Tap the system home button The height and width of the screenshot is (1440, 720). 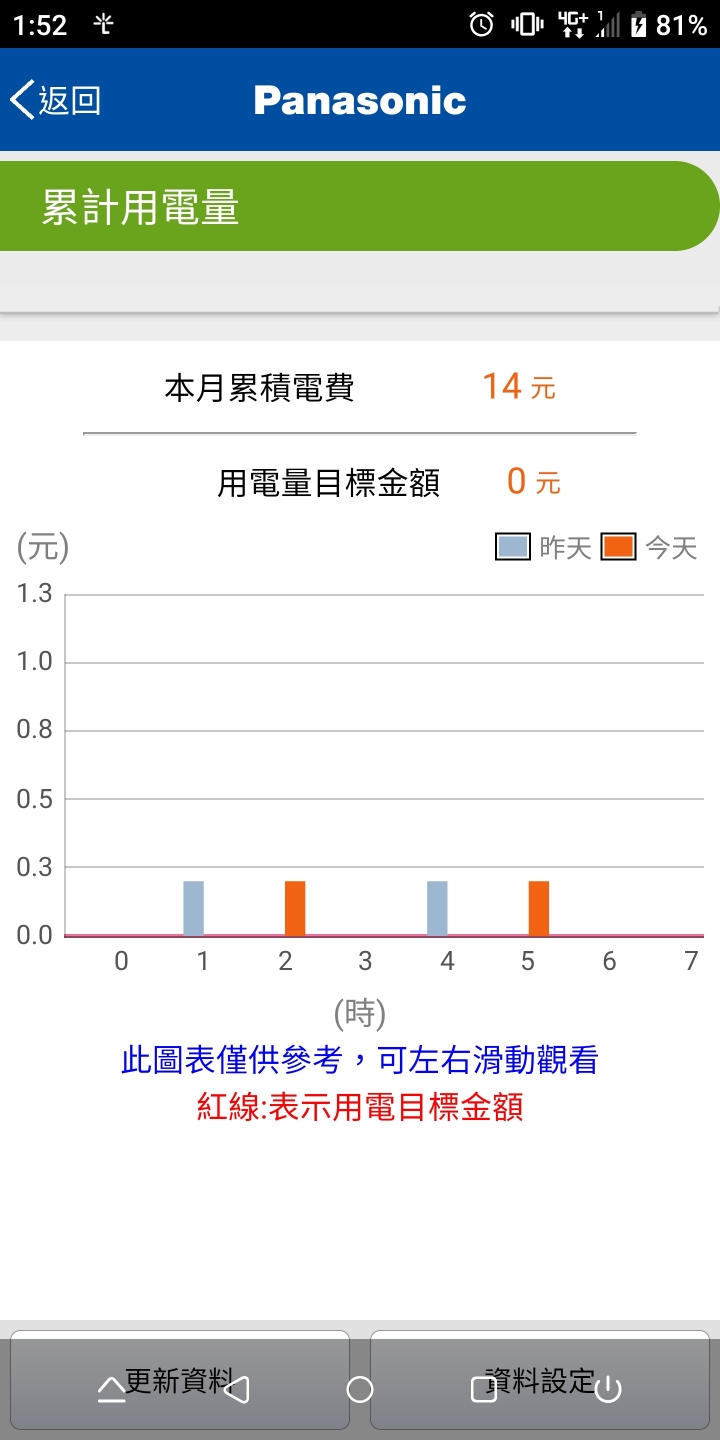click(x=360, y=1389)
